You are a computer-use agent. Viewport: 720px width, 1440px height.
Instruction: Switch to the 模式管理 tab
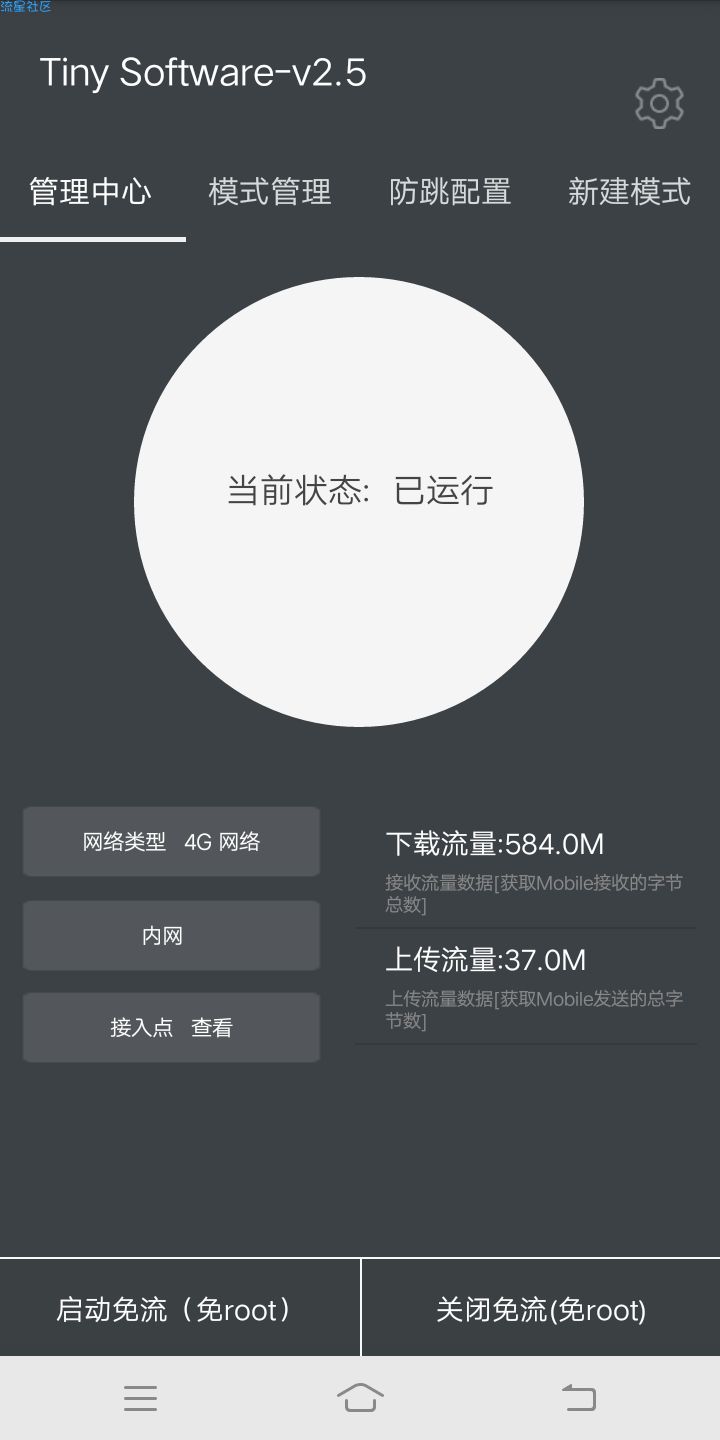269,191
